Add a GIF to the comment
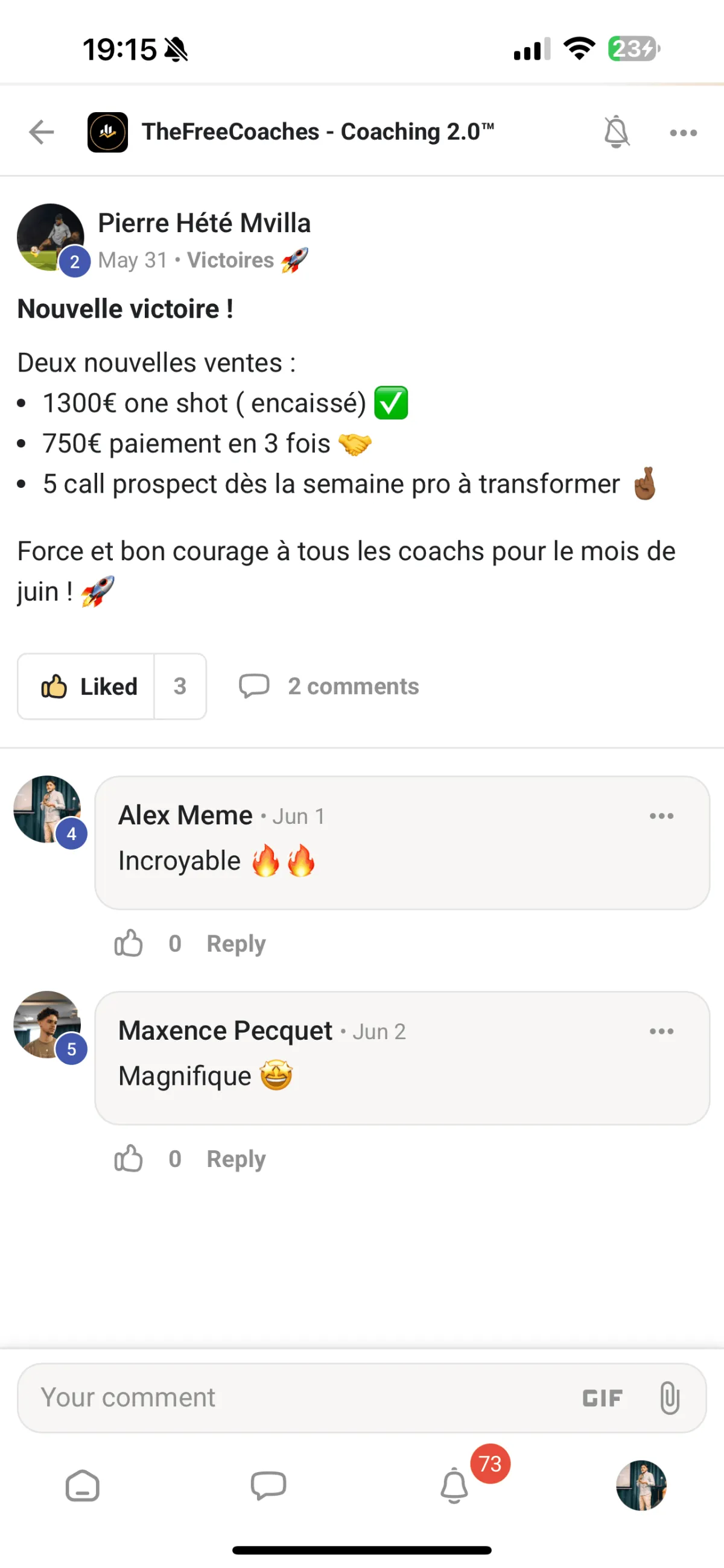The width and height of the screenshot is (724, 1568). coord(602,1398)
